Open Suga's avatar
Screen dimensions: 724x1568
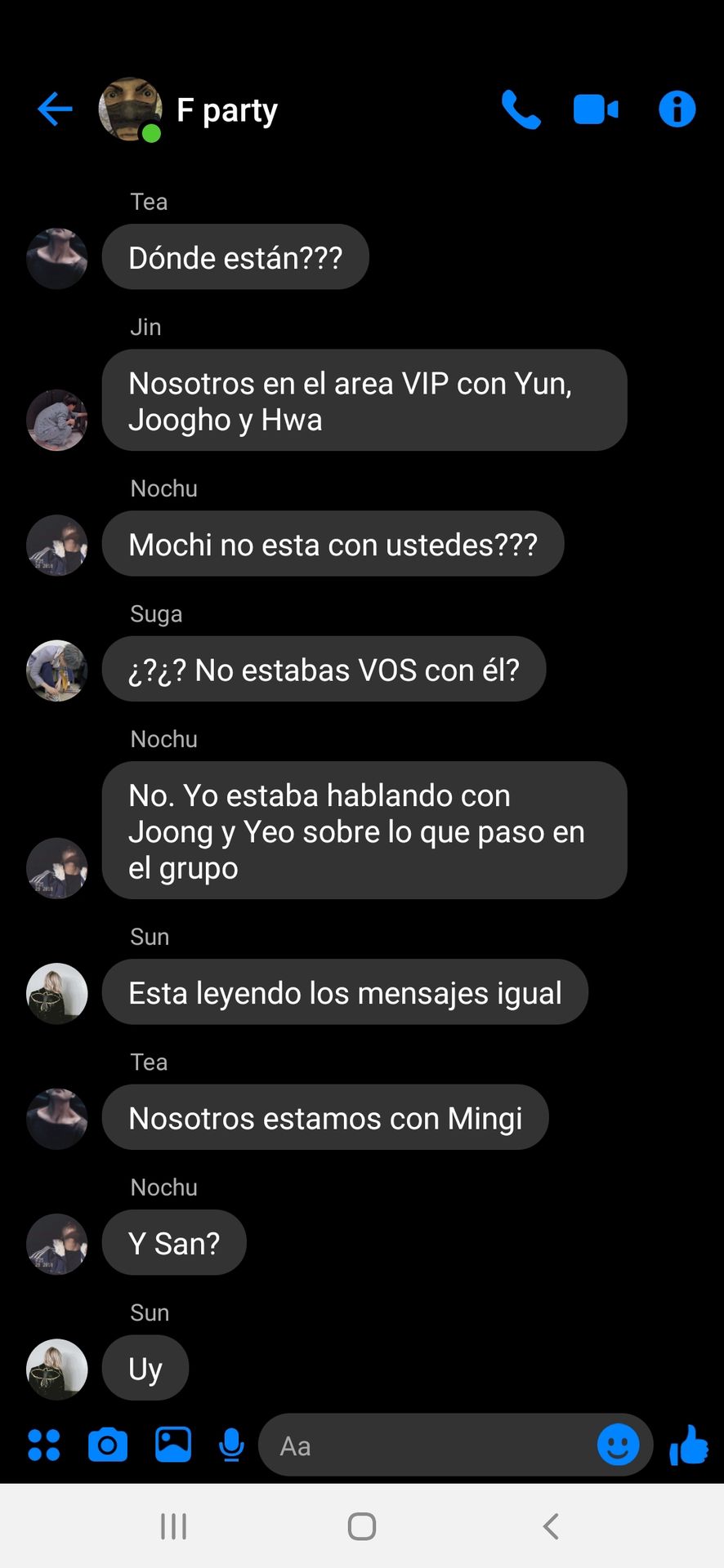(x=57, y=670)
